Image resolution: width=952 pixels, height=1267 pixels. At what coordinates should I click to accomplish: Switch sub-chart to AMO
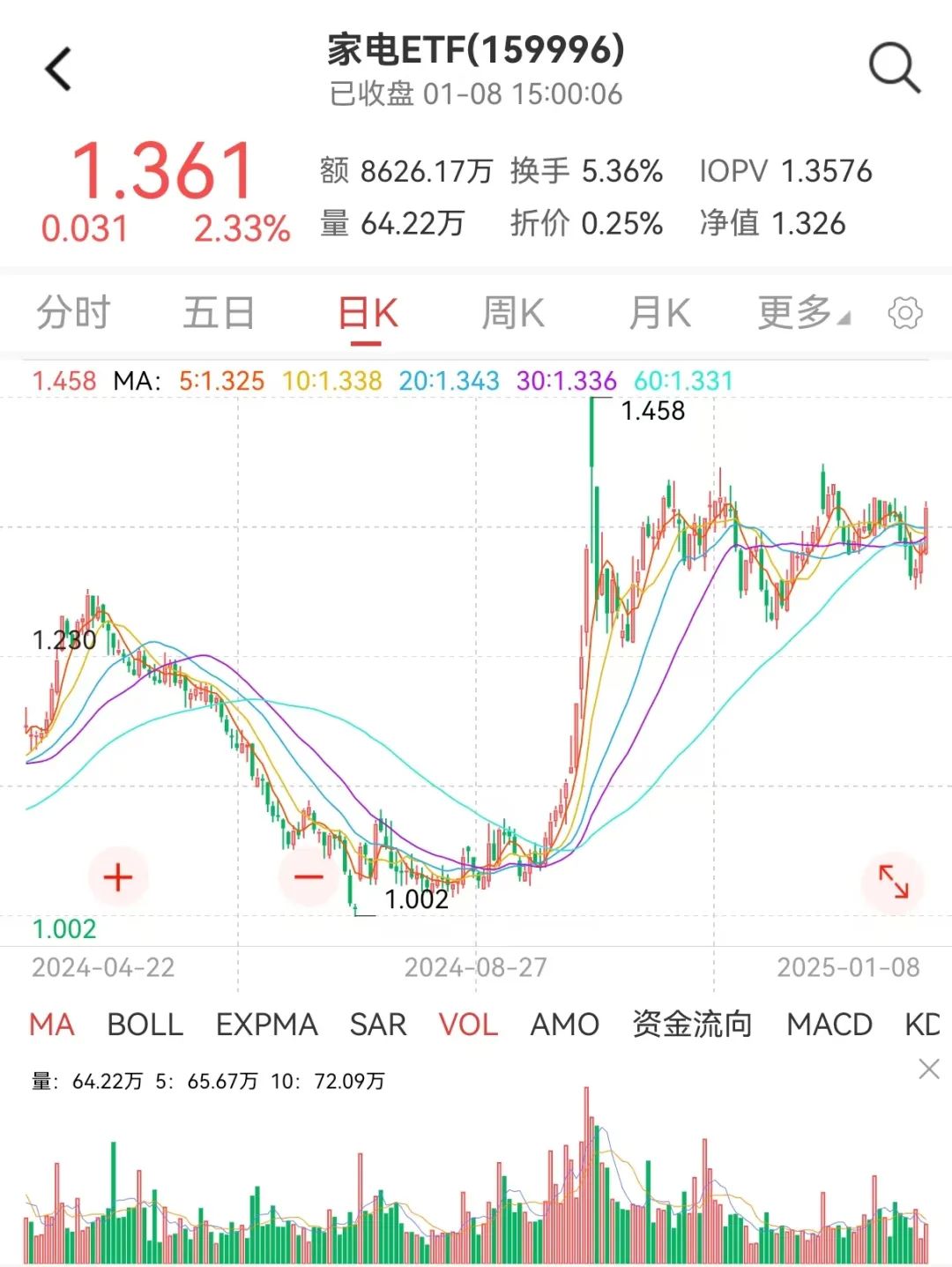pos(564,1025)
